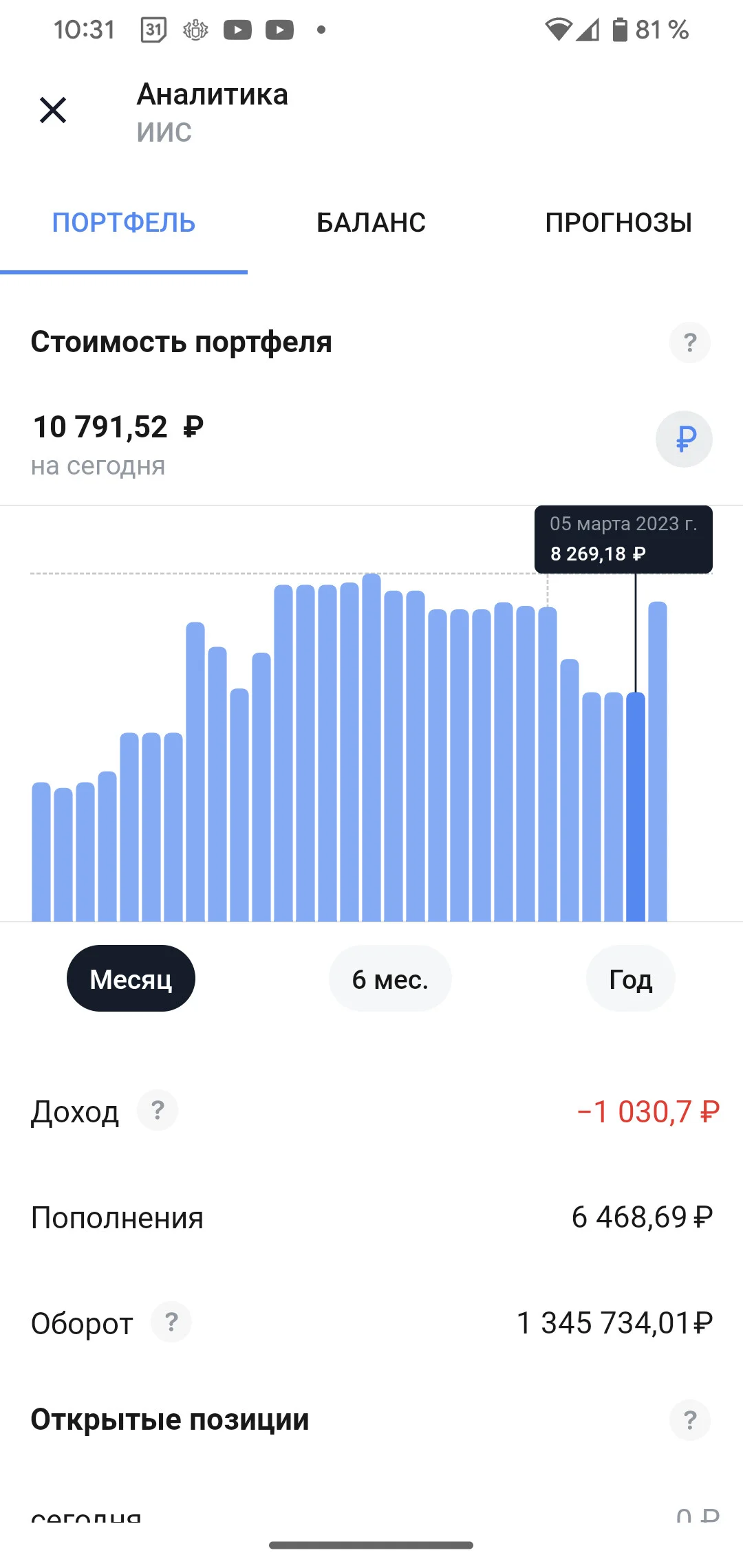743x1568 pixels.
Task: Select the Месяц period chip
Action: point(131,979)
